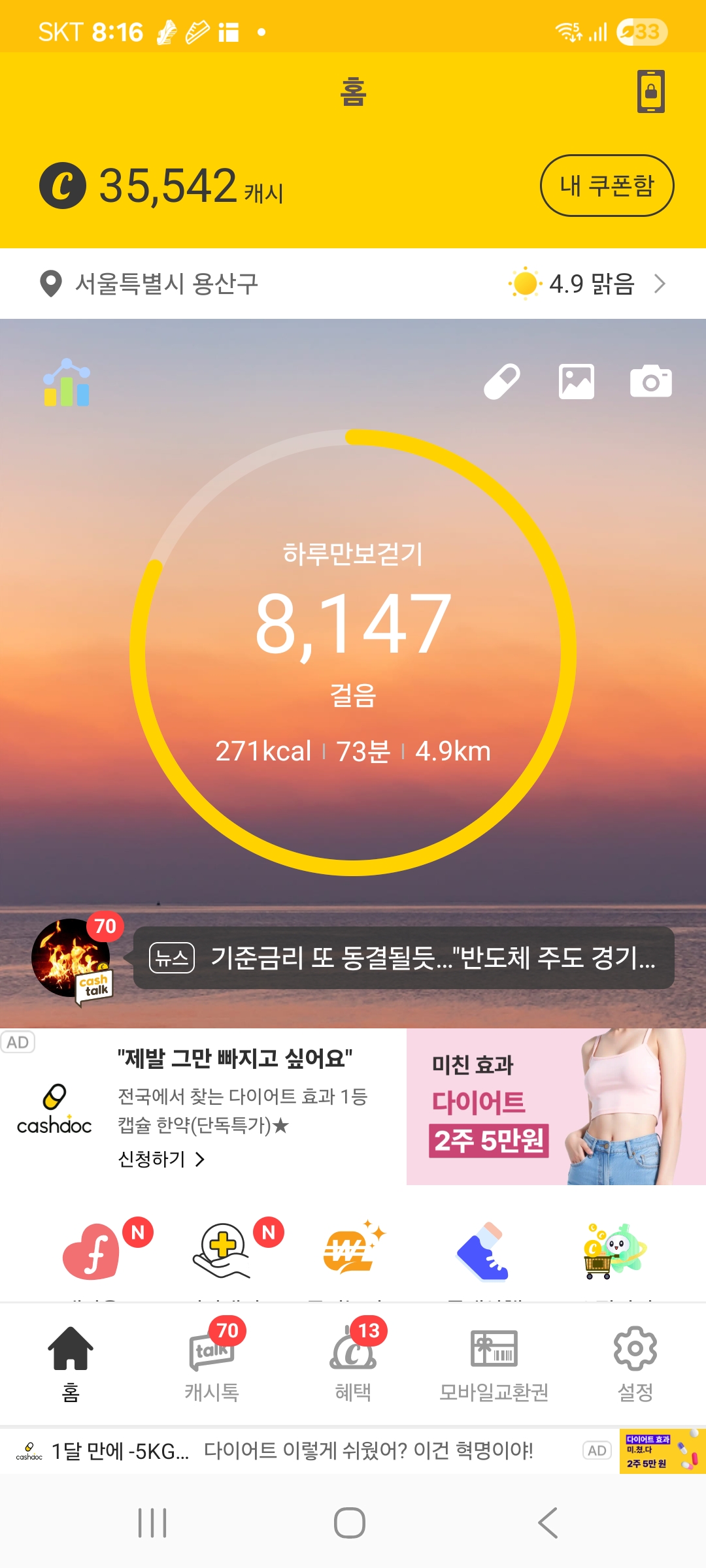Open the camera icon
706x1568 pixels.
point(650,382)
